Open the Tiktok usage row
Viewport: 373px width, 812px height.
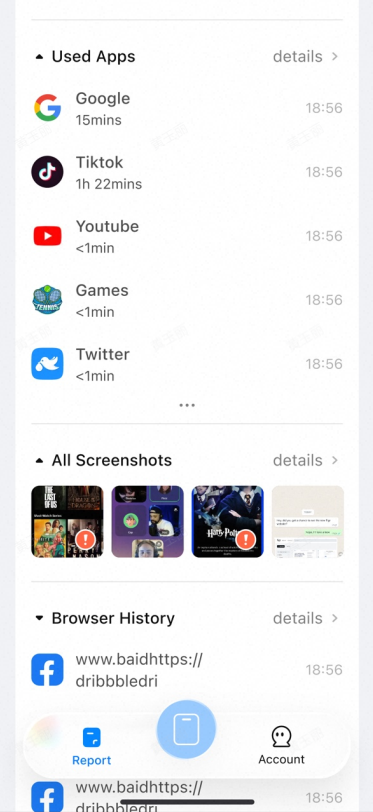[187, 172]
